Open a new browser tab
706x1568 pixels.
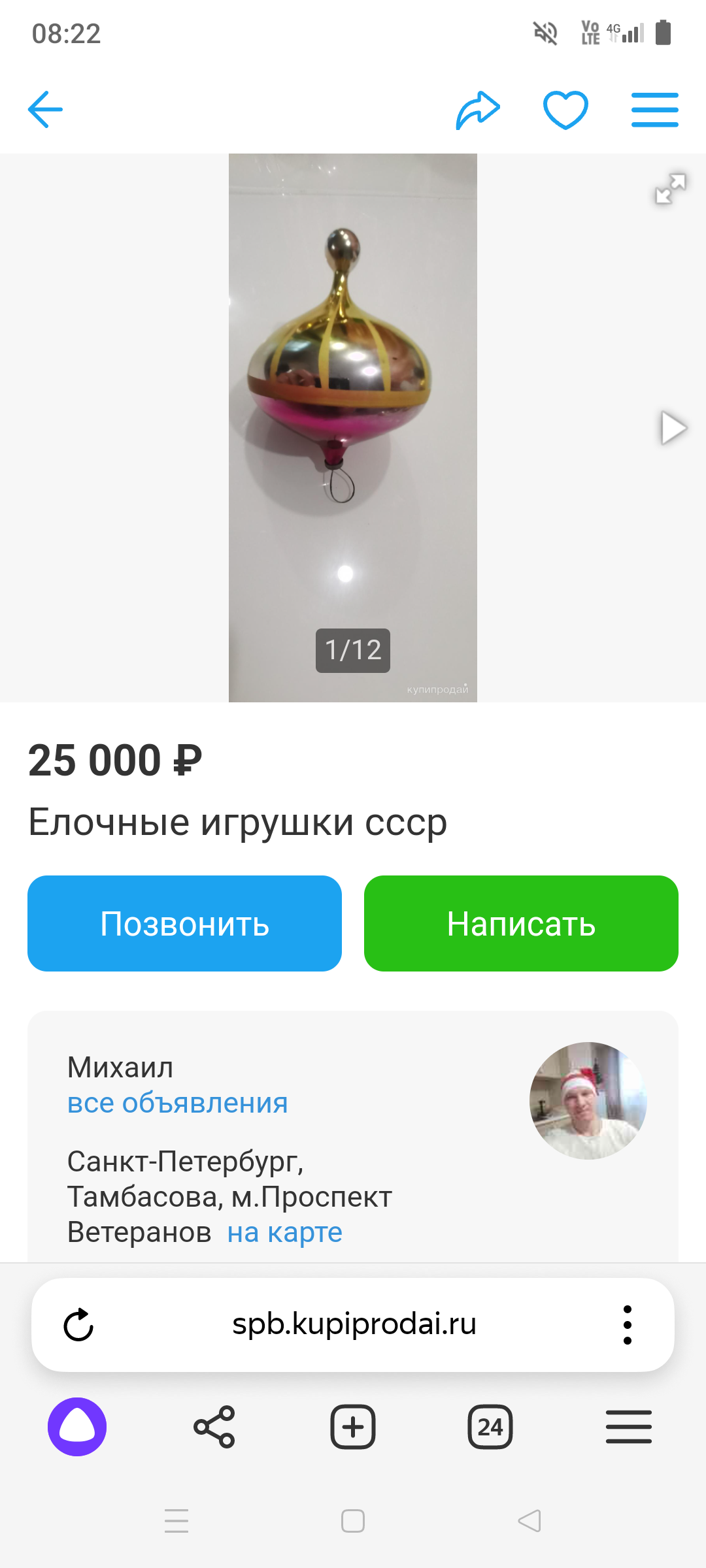pyautogui.click(x=353, y=1427)
